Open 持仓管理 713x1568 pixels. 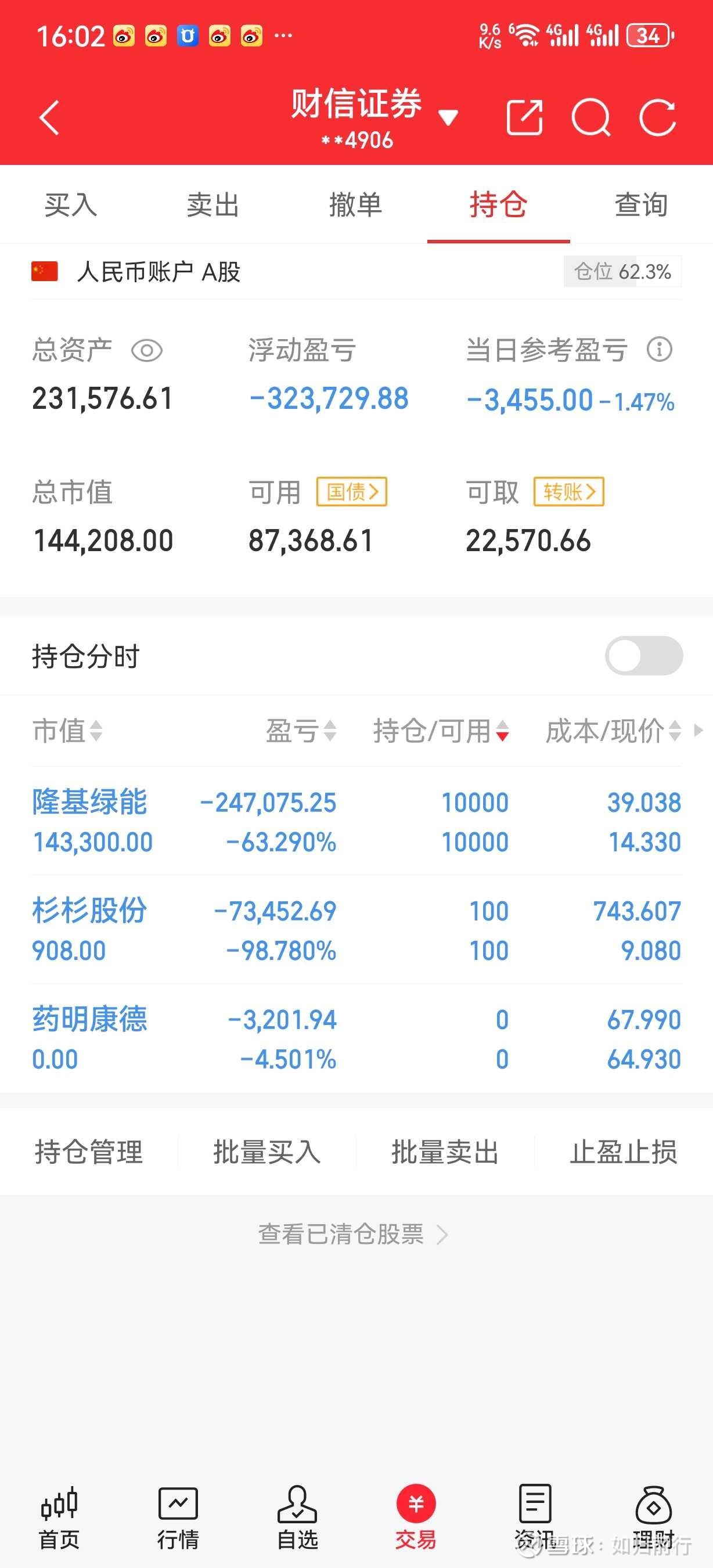click(89, 1152)
